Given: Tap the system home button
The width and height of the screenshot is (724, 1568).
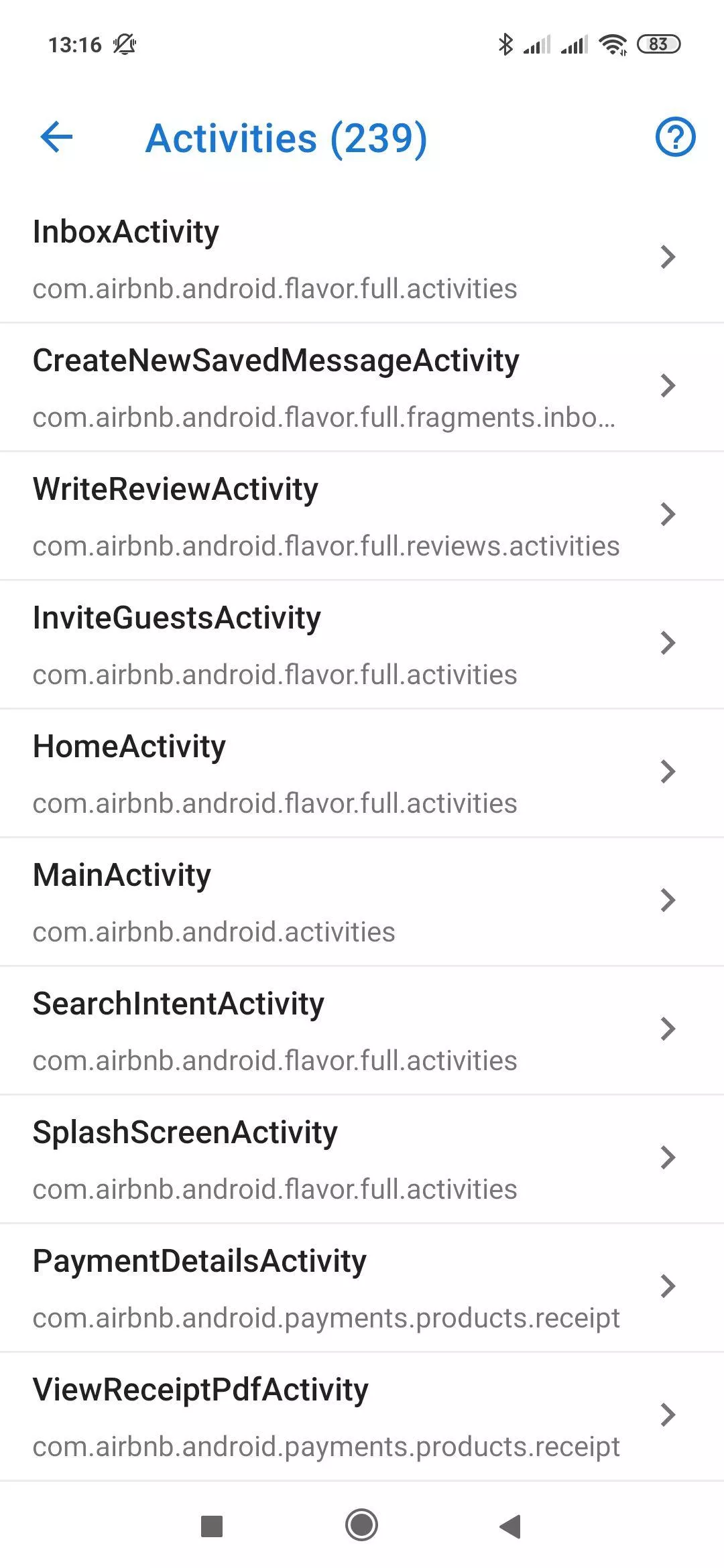Looking at the screenshot, I should pos(362,1526).
